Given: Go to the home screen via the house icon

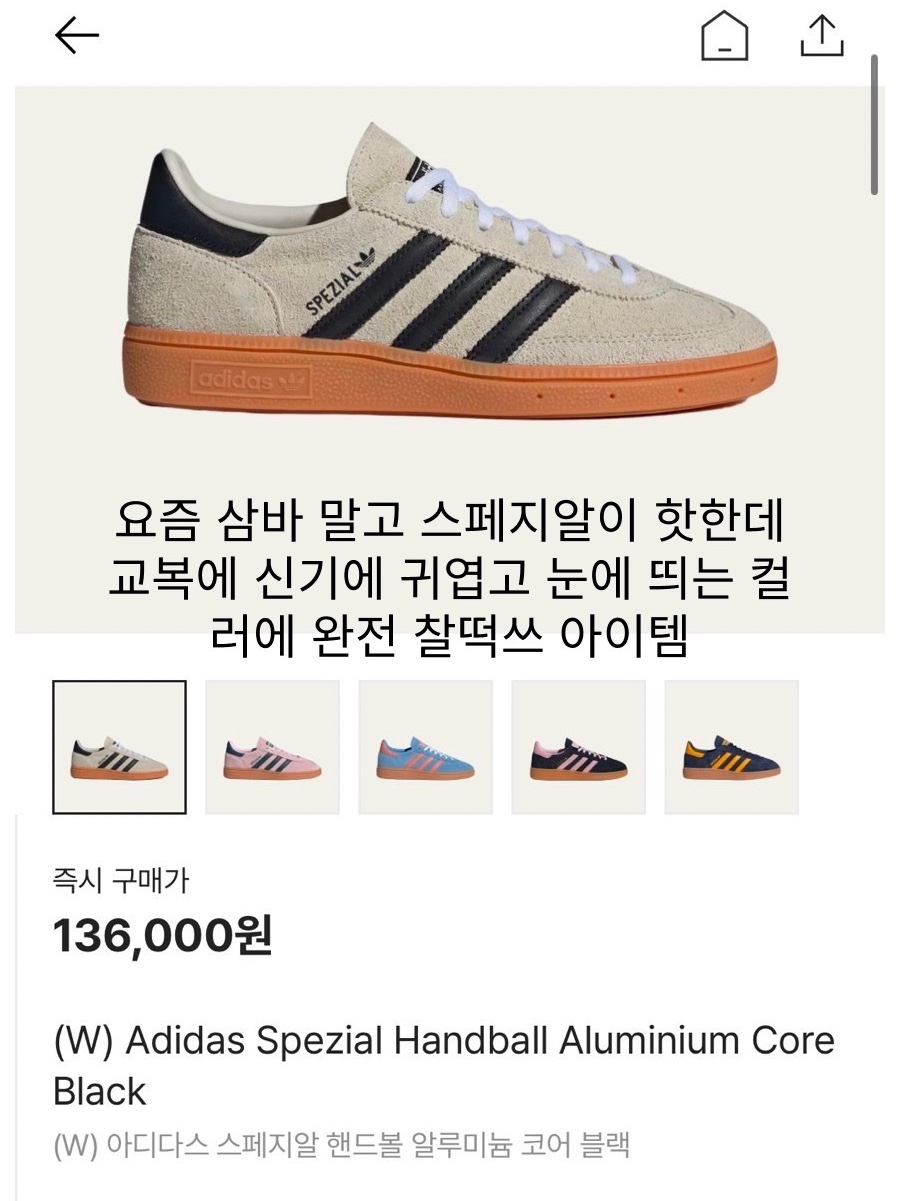Looking at the screenshot, I should [x=726, y=35].
